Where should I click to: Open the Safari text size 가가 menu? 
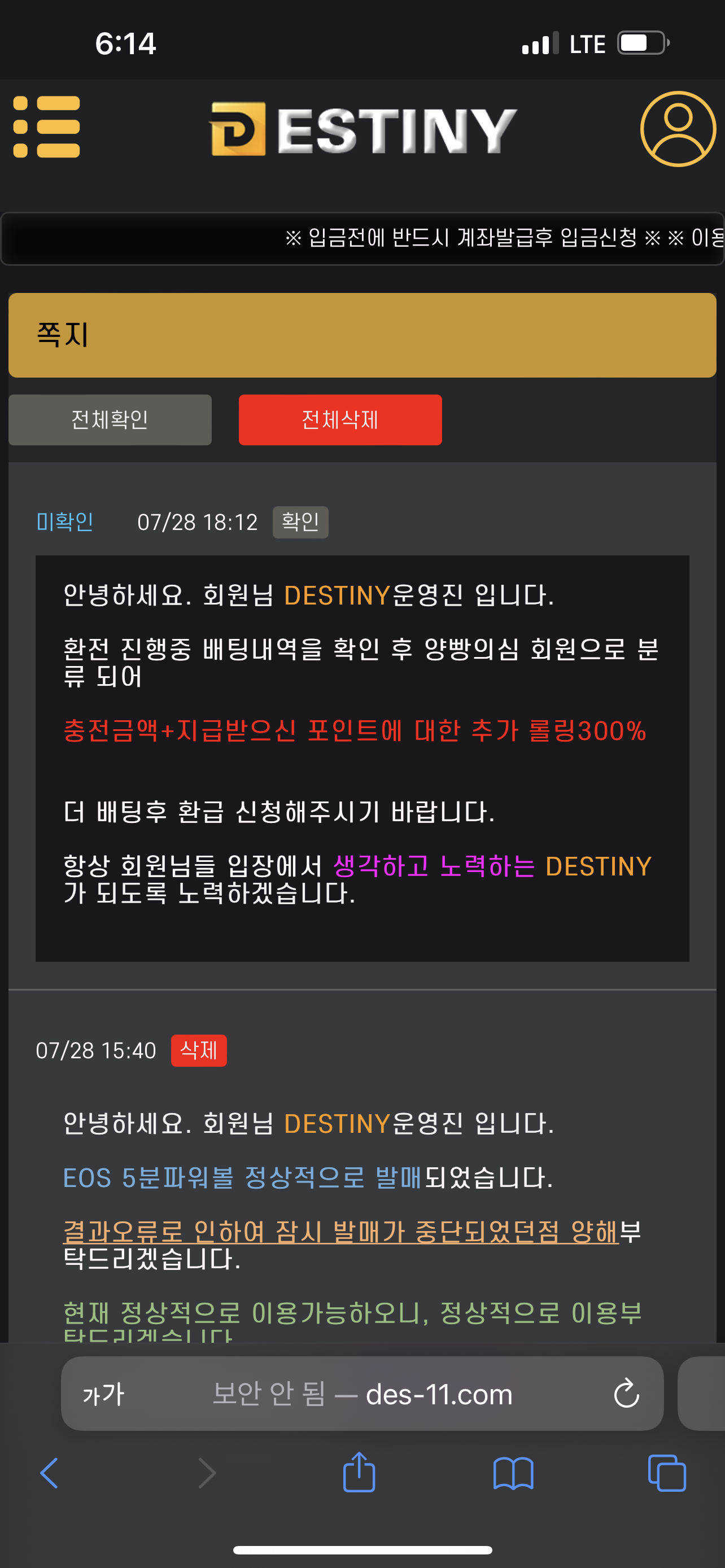(x=103, y=1394)
